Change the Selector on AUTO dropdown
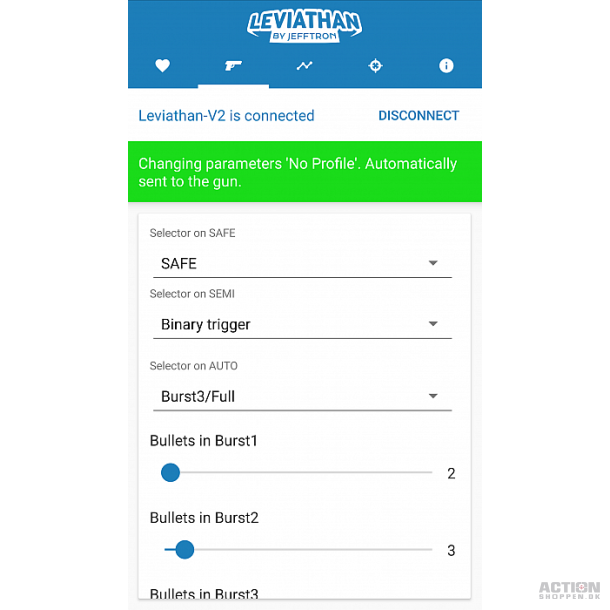This screenshot has width=610, height=610. click(x=300, y=396)
